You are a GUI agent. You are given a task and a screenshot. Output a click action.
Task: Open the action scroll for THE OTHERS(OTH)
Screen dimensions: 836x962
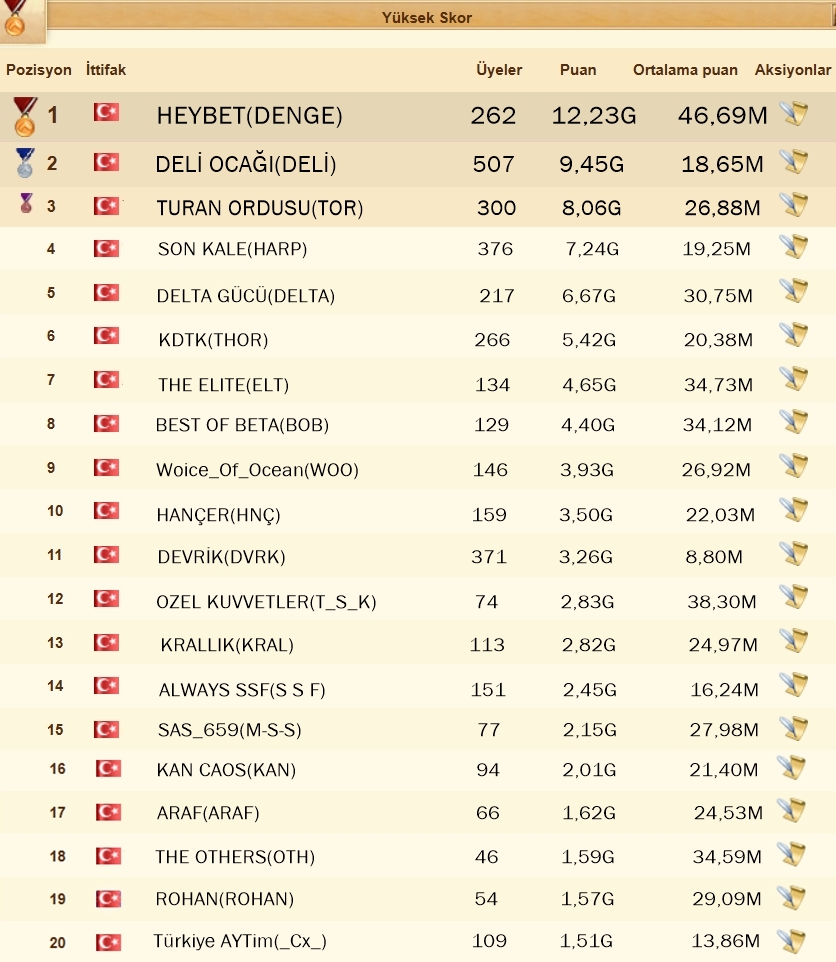click(791, 855)
